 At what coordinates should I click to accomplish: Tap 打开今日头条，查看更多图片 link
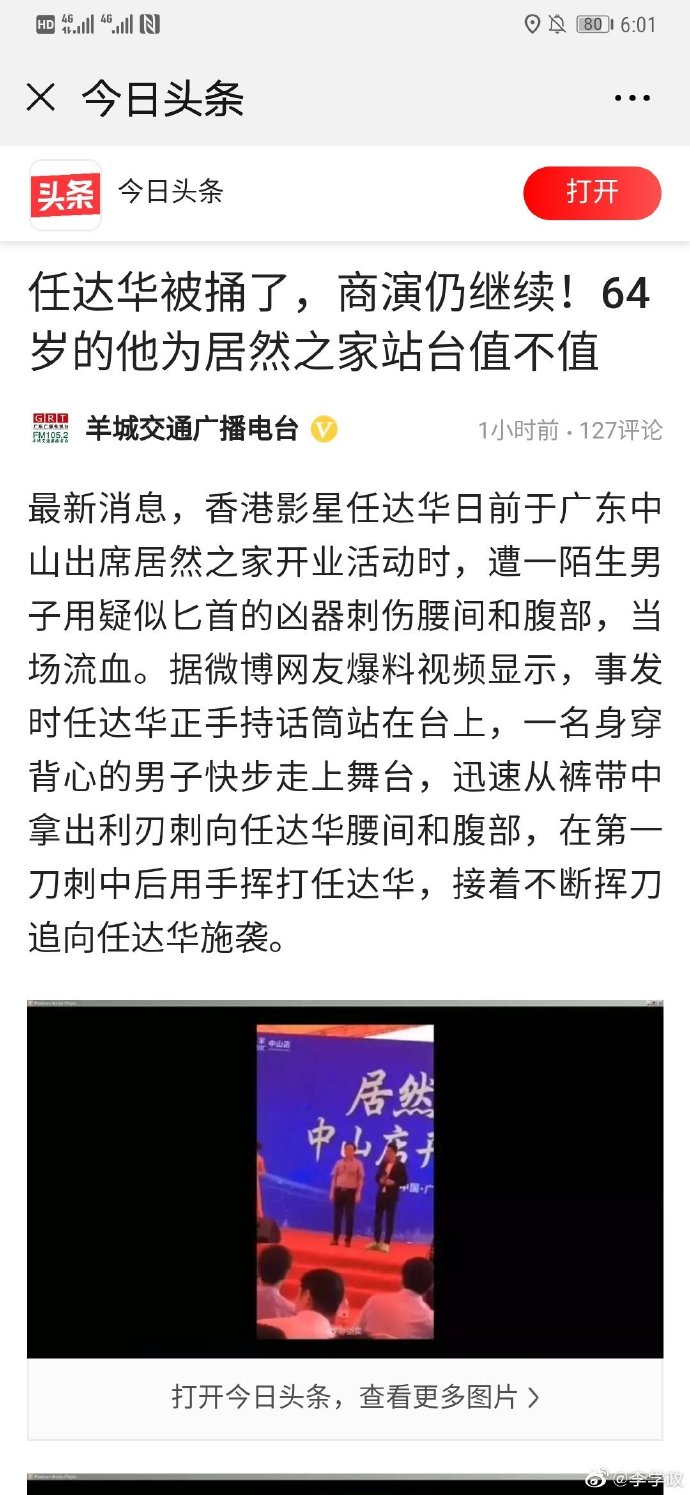click(x=355, y=1397)
